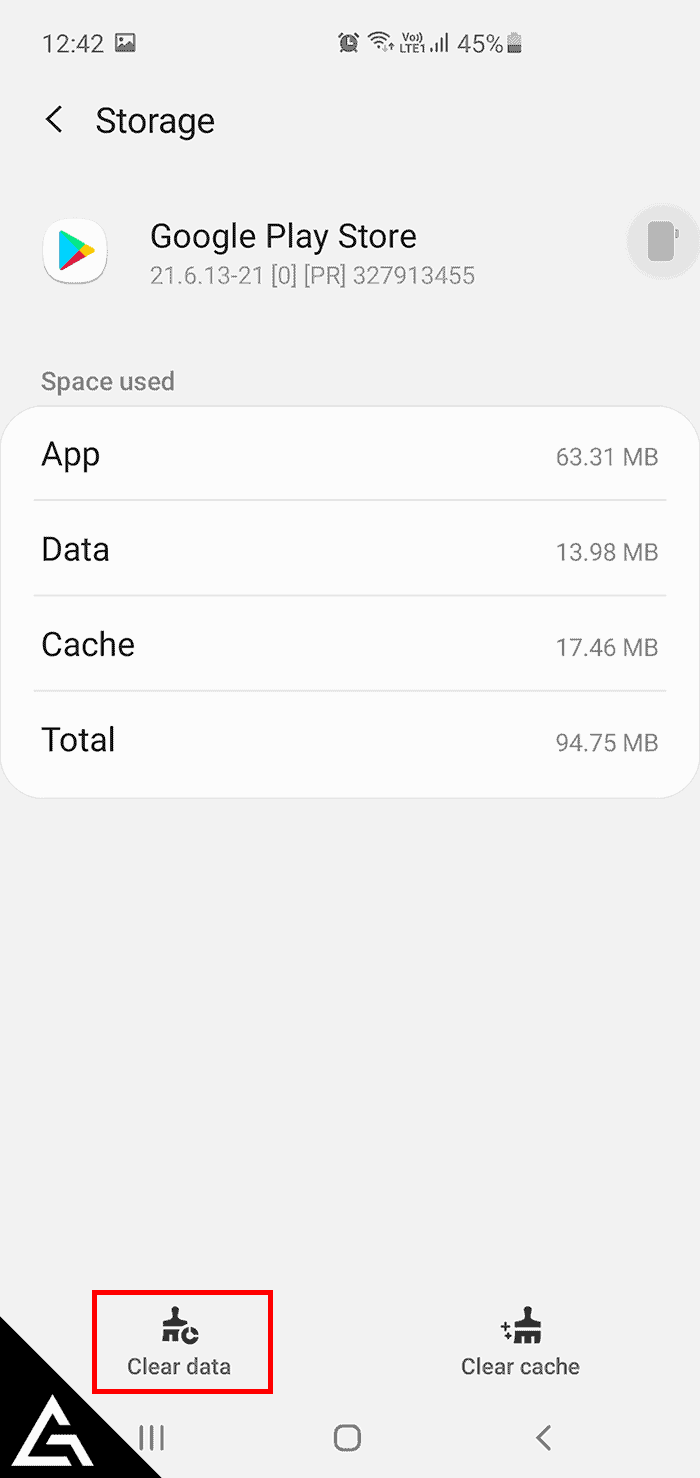Viewport: 700px width, 1478px height.
Task: Tap the round device icon beside Play Store
Action: point(663,243)
